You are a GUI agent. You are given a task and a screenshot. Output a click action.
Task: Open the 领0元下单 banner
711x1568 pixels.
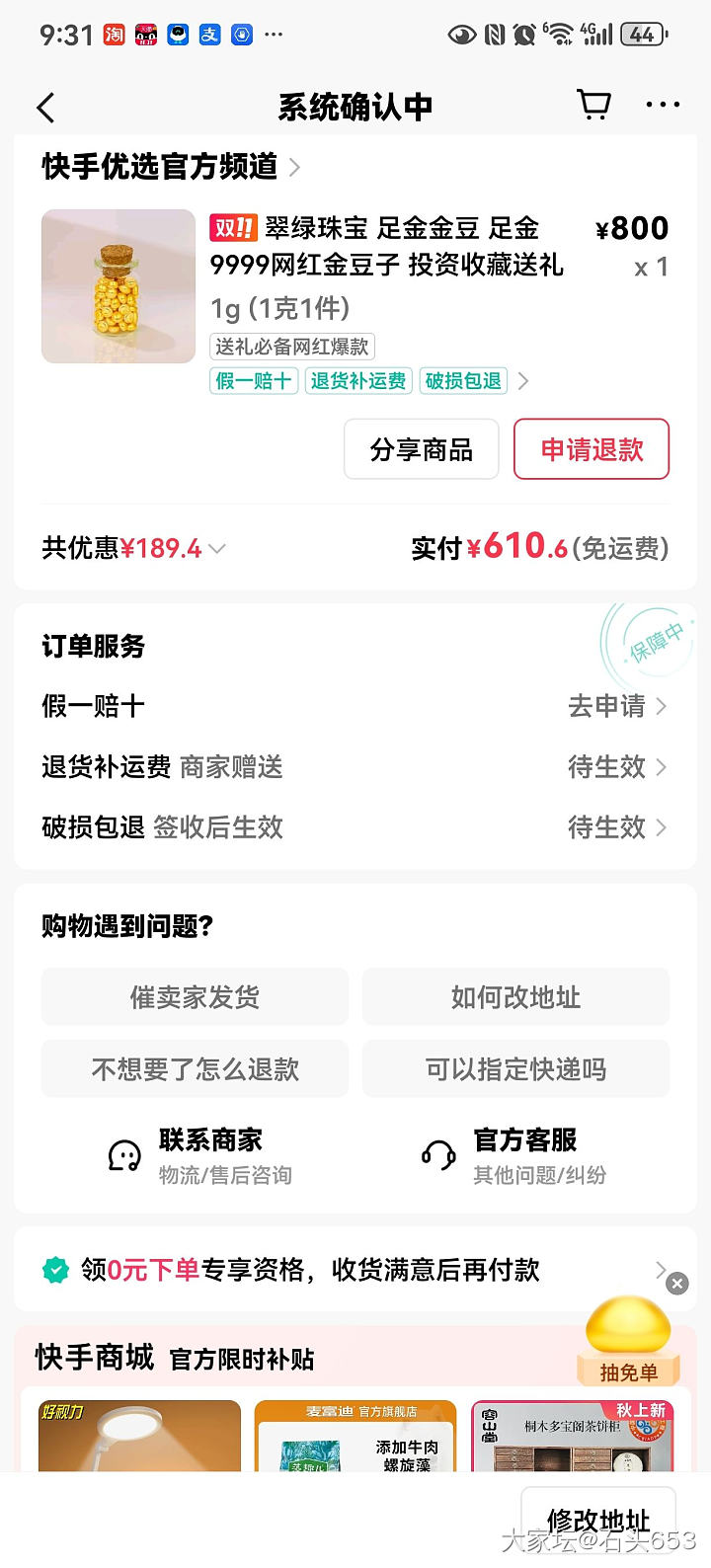tap(336, 1270)
